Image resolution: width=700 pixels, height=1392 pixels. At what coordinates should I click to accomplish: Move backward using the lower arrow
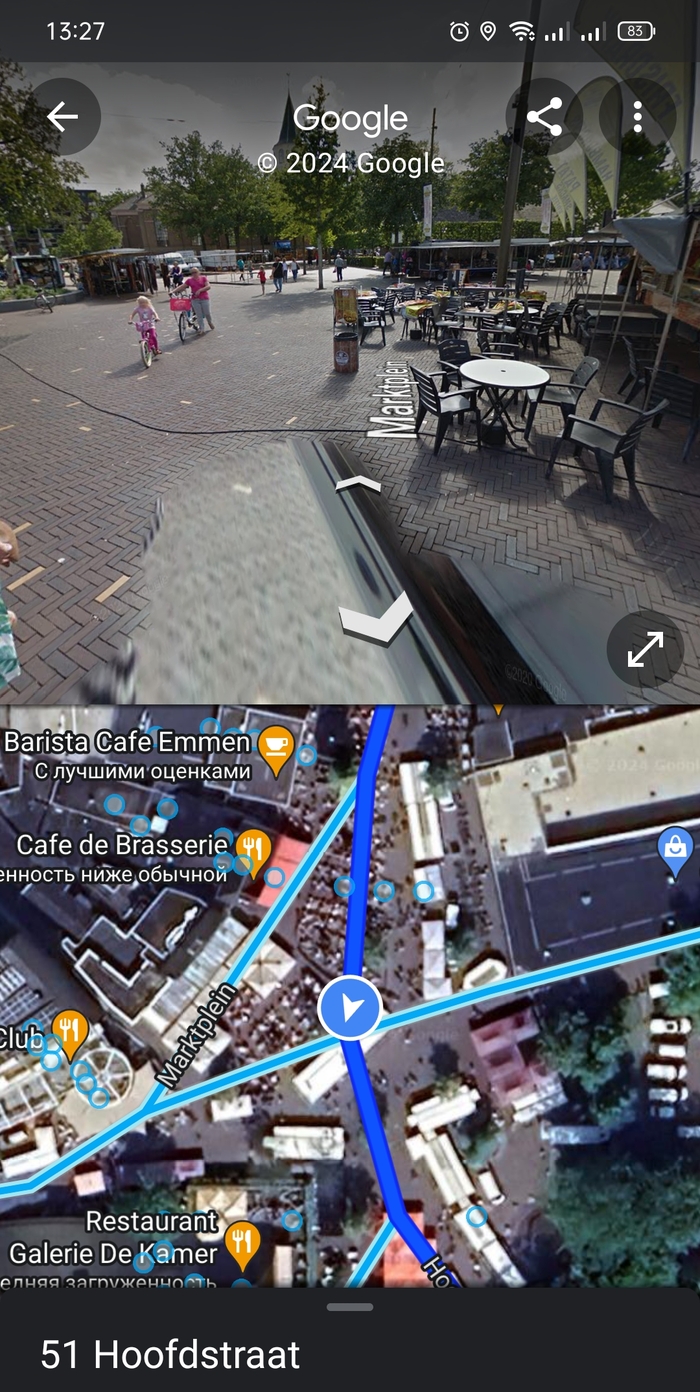pos(377,618)
